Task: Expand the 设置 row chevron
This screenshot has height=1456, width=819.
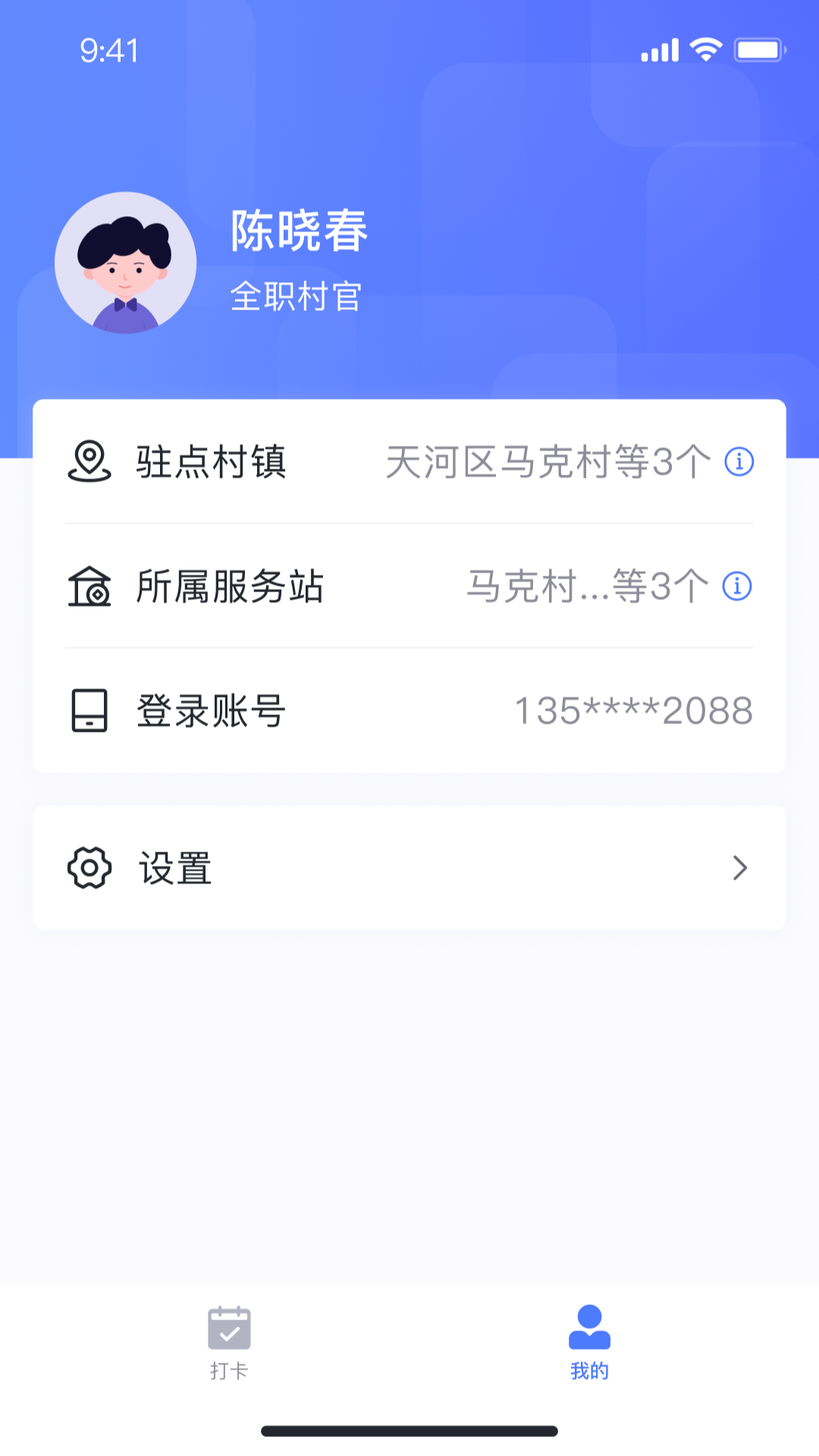Action: pyautogui.click(x=742, y=869)
